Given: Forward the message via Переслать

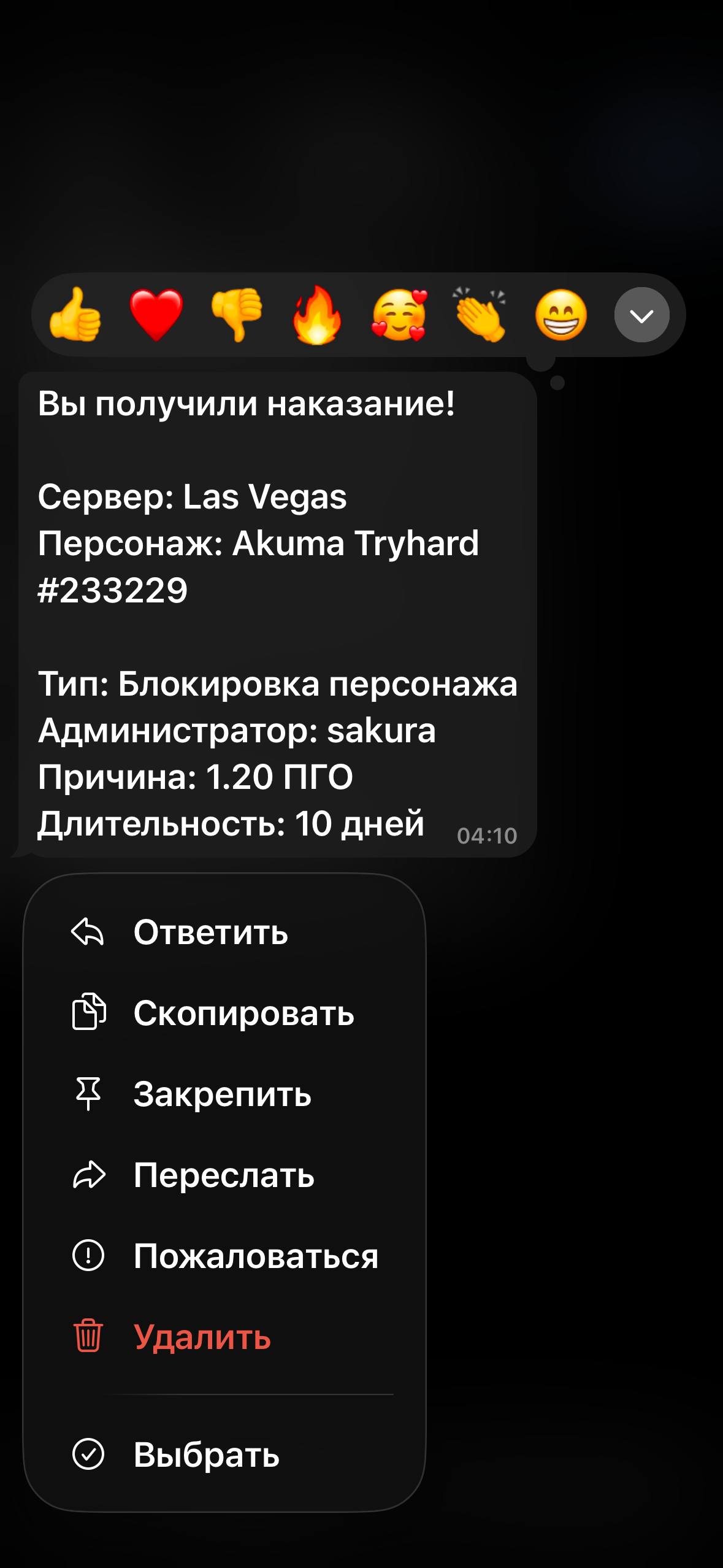Looking at the screenshot, I should coord(224,1175).
